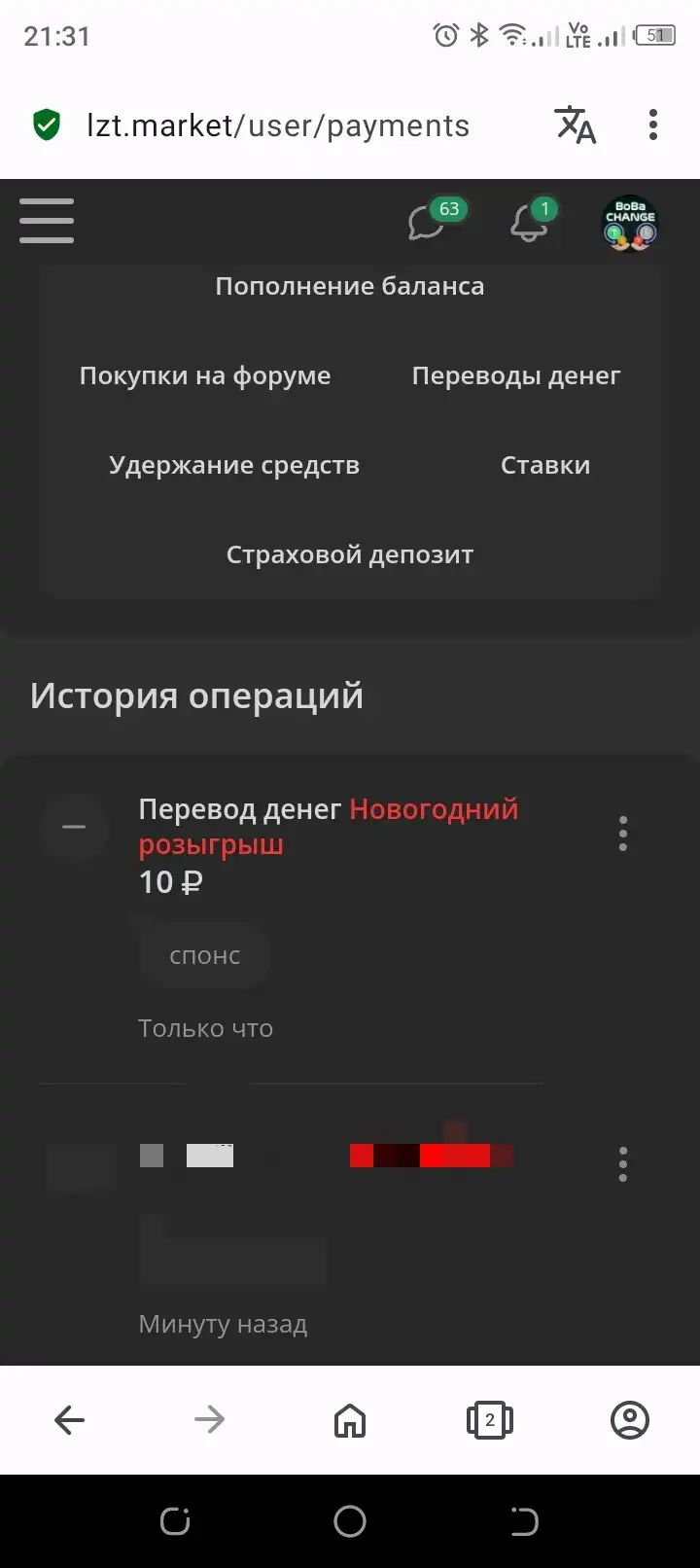Open the browser overflow menu
This screenshot has height=1568, width=700.
[653, 125]
